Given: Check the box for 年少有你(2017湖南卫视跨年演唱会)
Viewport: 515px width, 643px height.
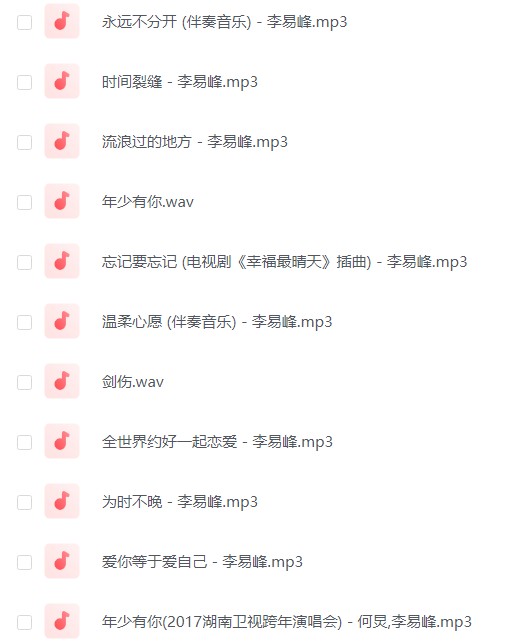Looking at the screenshot, I should [24, 622].
